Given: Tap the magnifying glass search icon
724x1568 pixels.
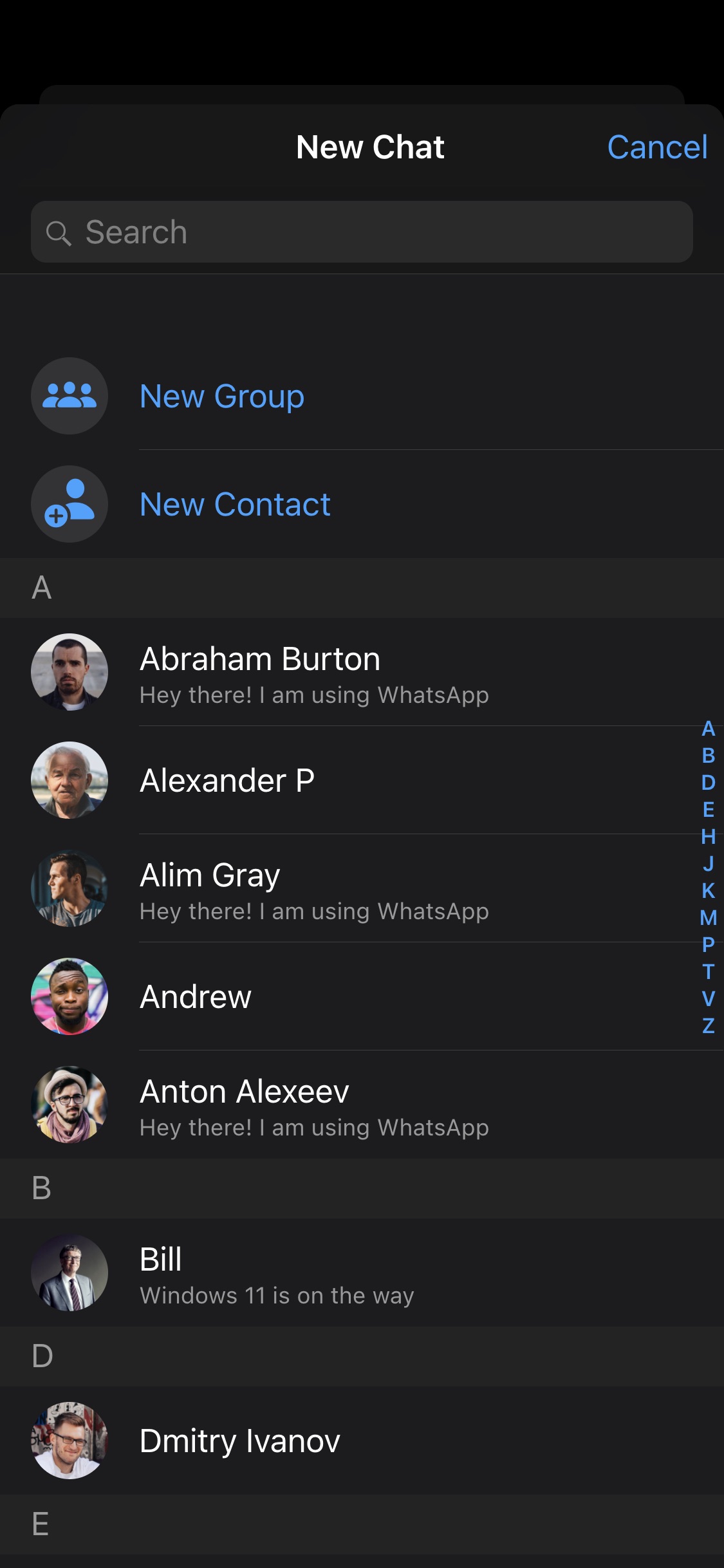Looking at the screenshot, I should 59,232.
